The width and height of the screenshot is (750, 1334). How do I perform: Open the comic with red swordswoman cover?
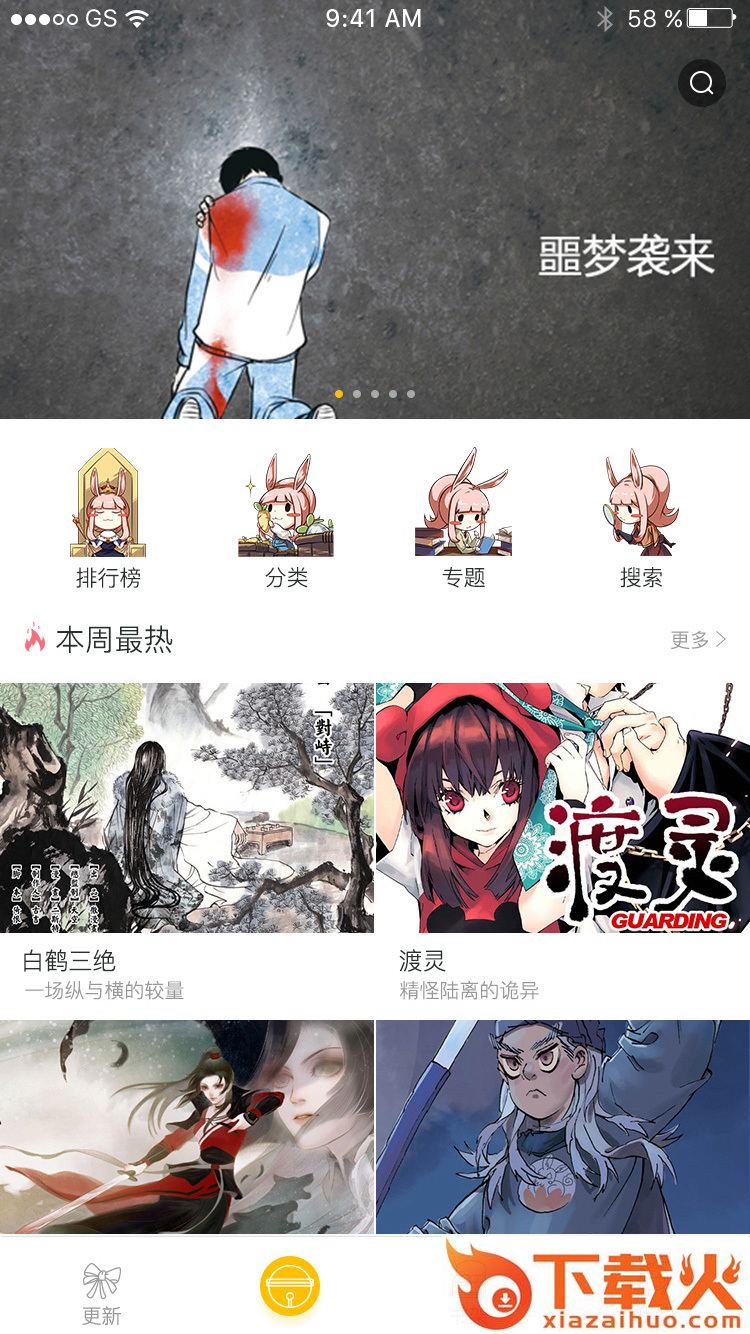(187, 1127)
